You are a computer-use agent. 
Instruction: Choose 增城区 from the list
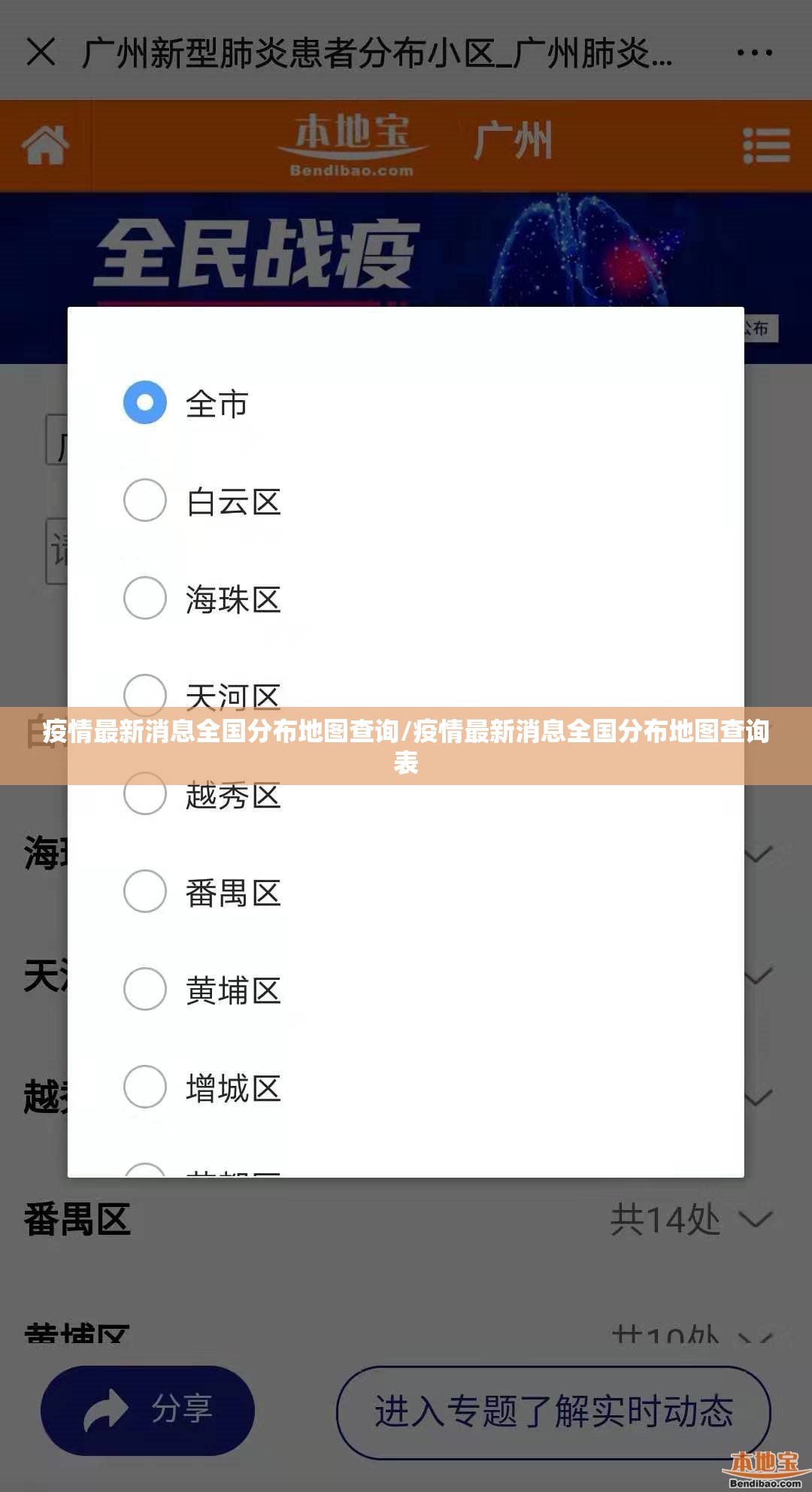(145, 1087)
